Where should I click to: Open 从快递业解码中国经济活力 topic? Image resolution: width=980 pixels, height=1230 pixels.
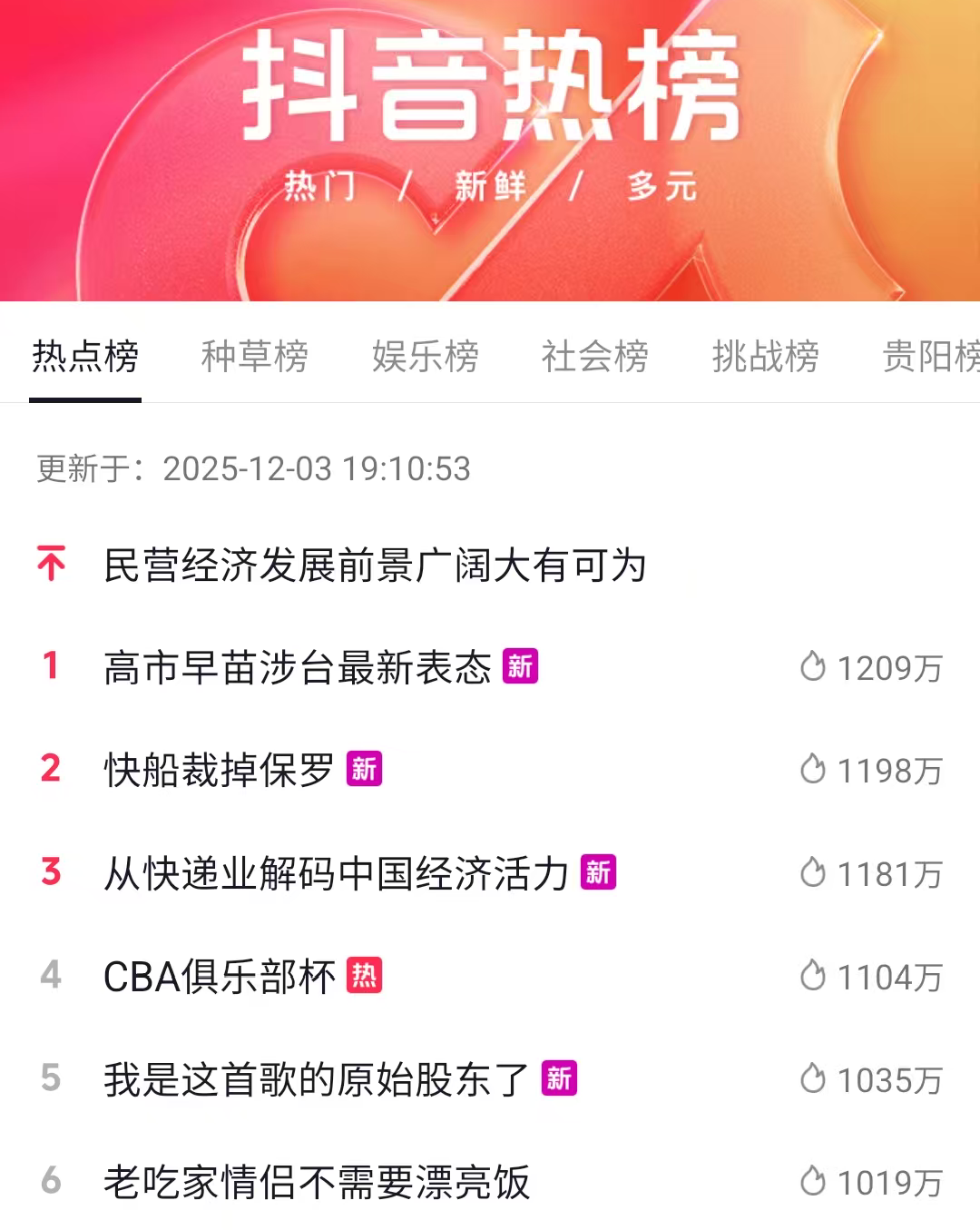pyautogui.click(x=336, y=873)
